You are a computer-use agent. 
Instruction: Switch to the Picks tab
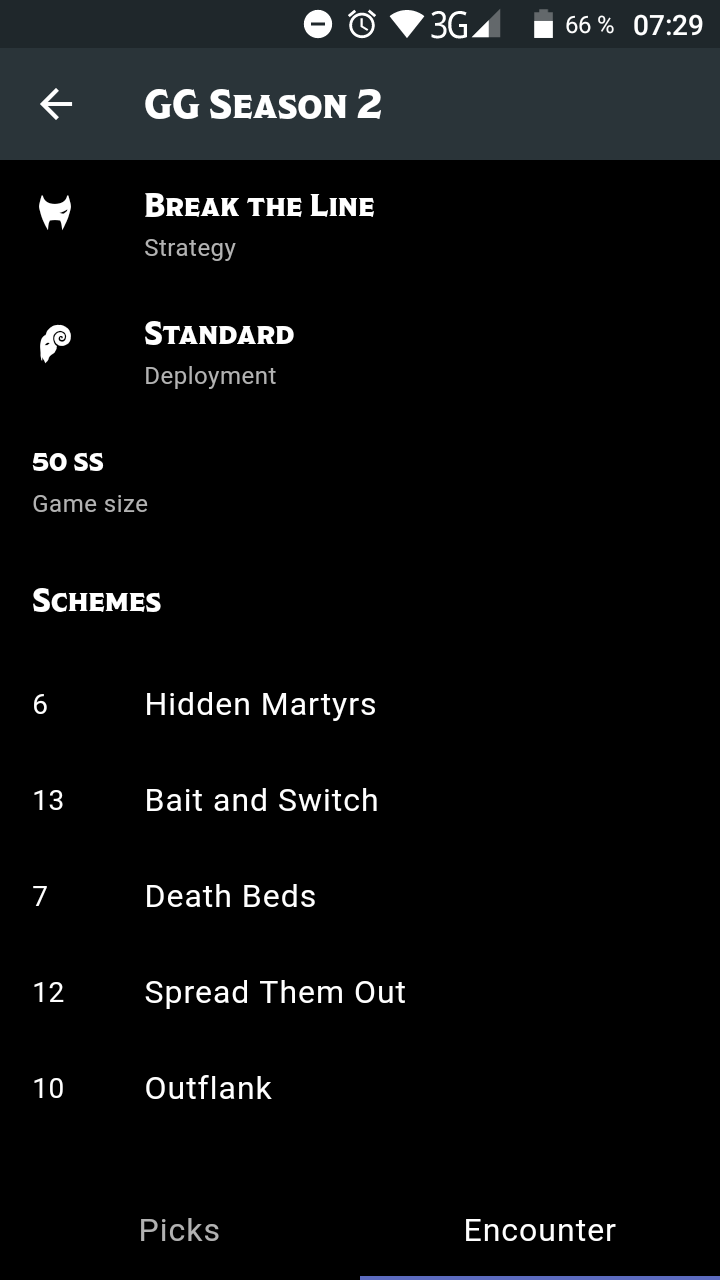pos(179,1230)
